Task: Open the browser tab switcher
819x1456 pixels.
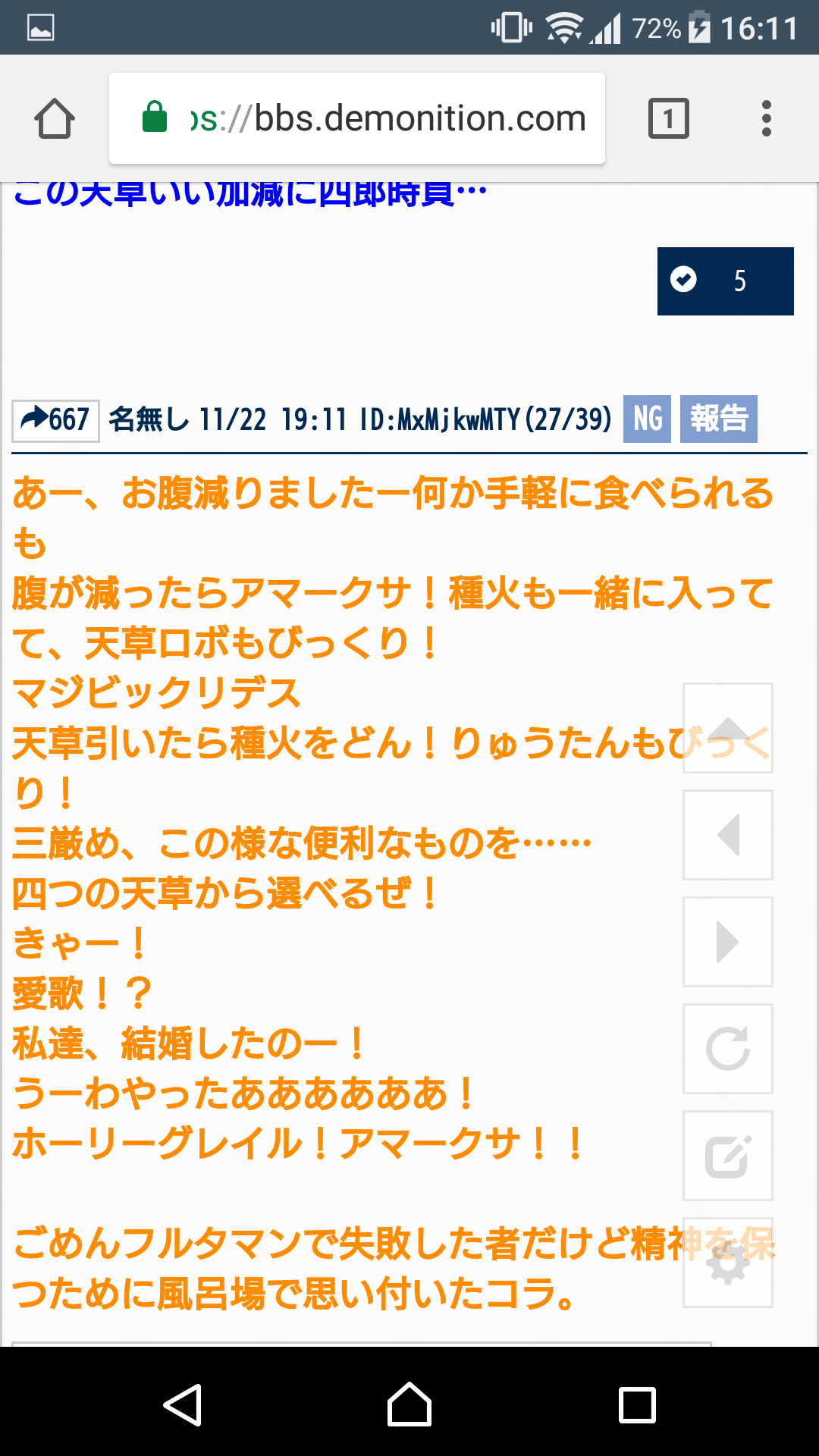Action: click(669, 118)
